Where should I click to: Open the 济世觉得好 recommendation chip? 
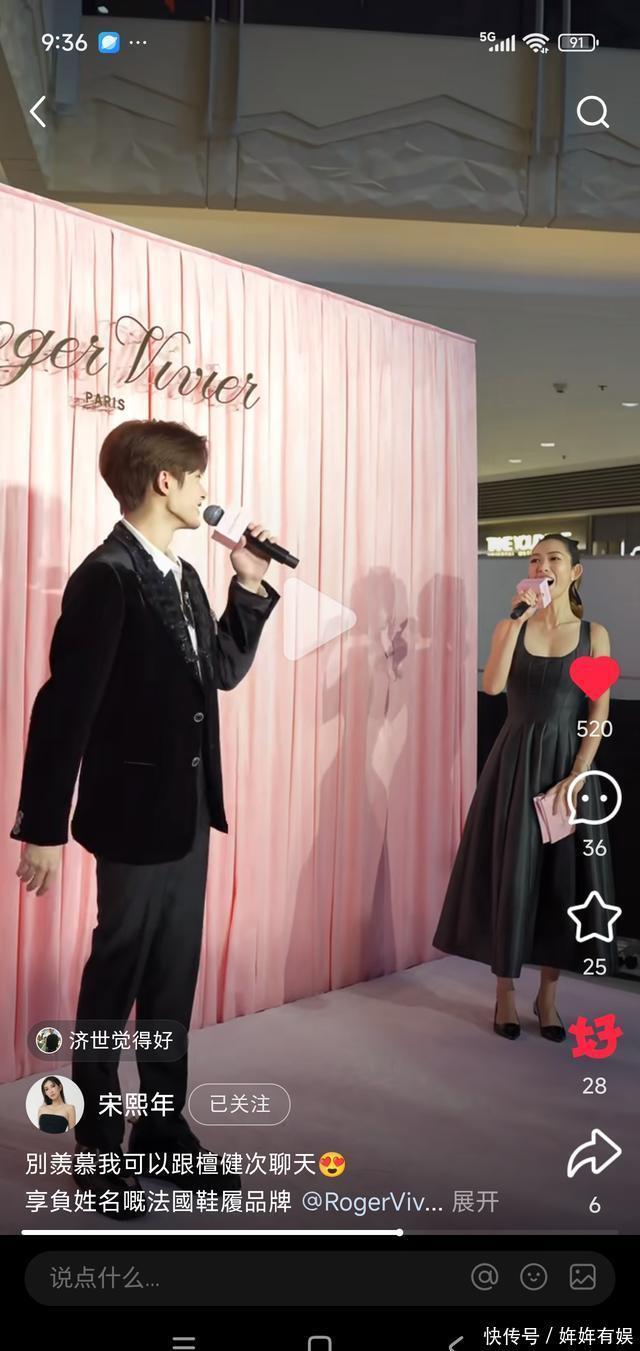click(x=106, y=1040)
